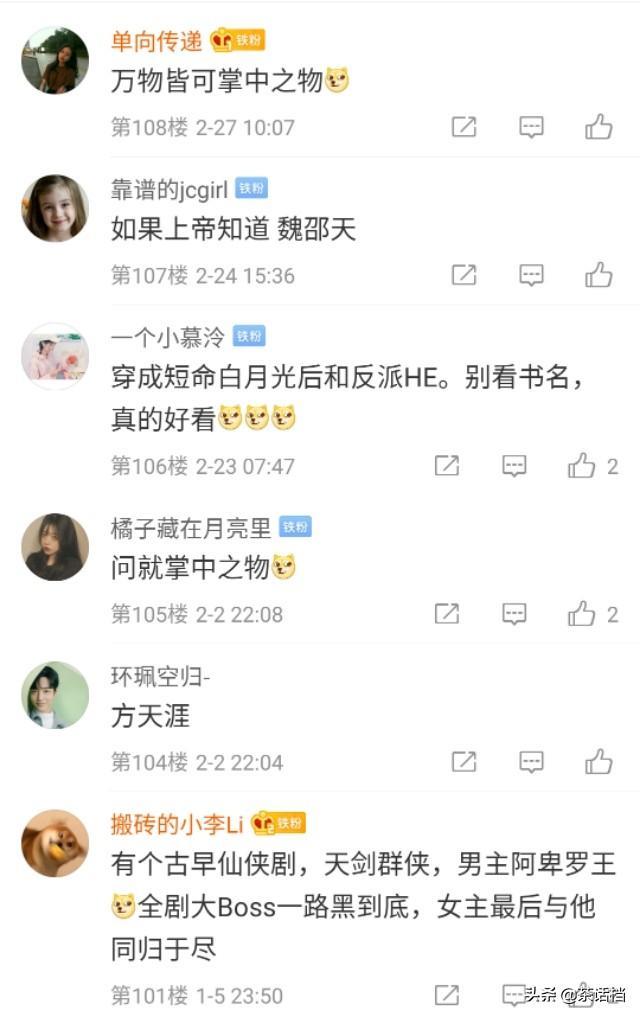
Task: Reply to 橘子藏在月亮里's comment
Action: click(x=514, y=614)
